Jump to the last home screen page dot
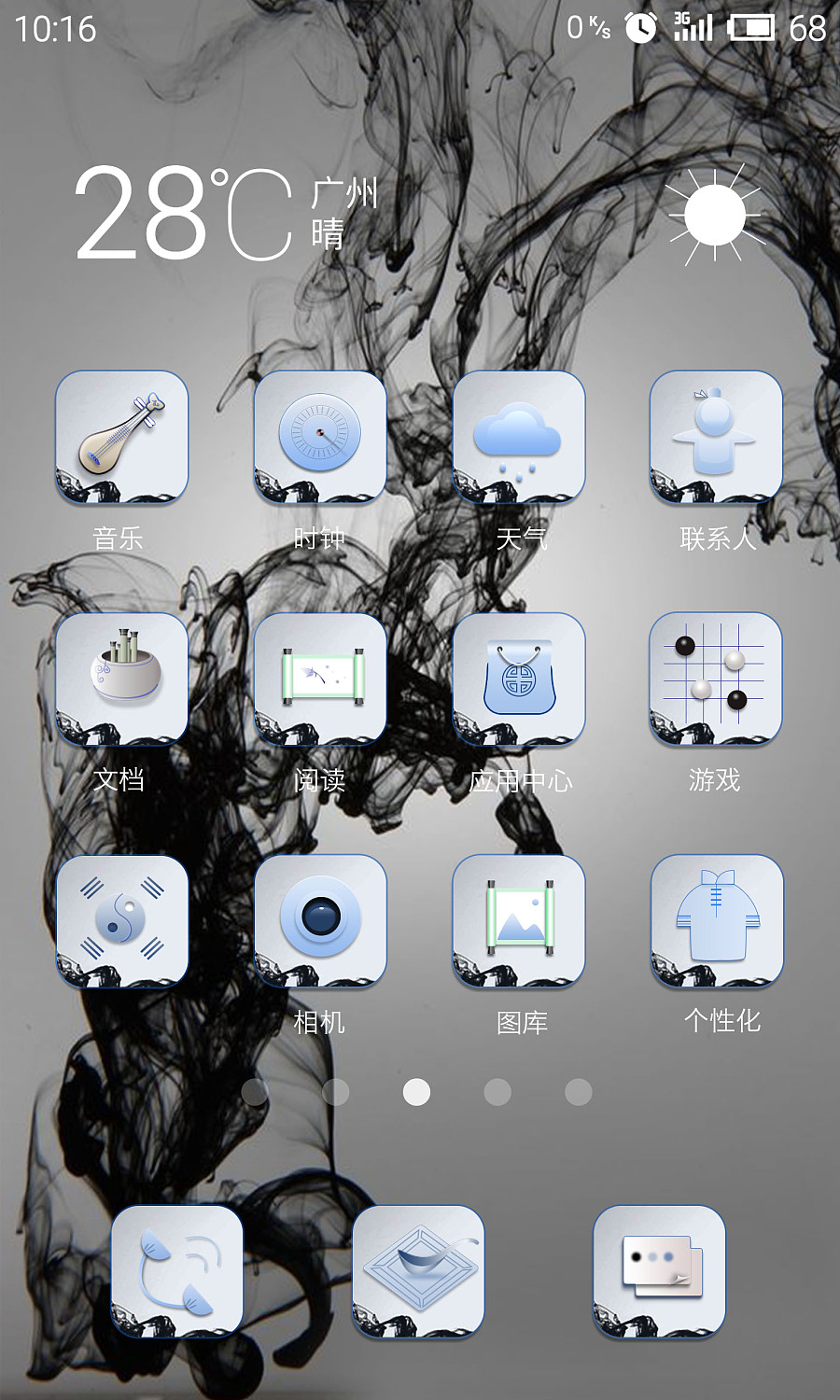Screen dimensions: 840x1400 click(579, 1092)
